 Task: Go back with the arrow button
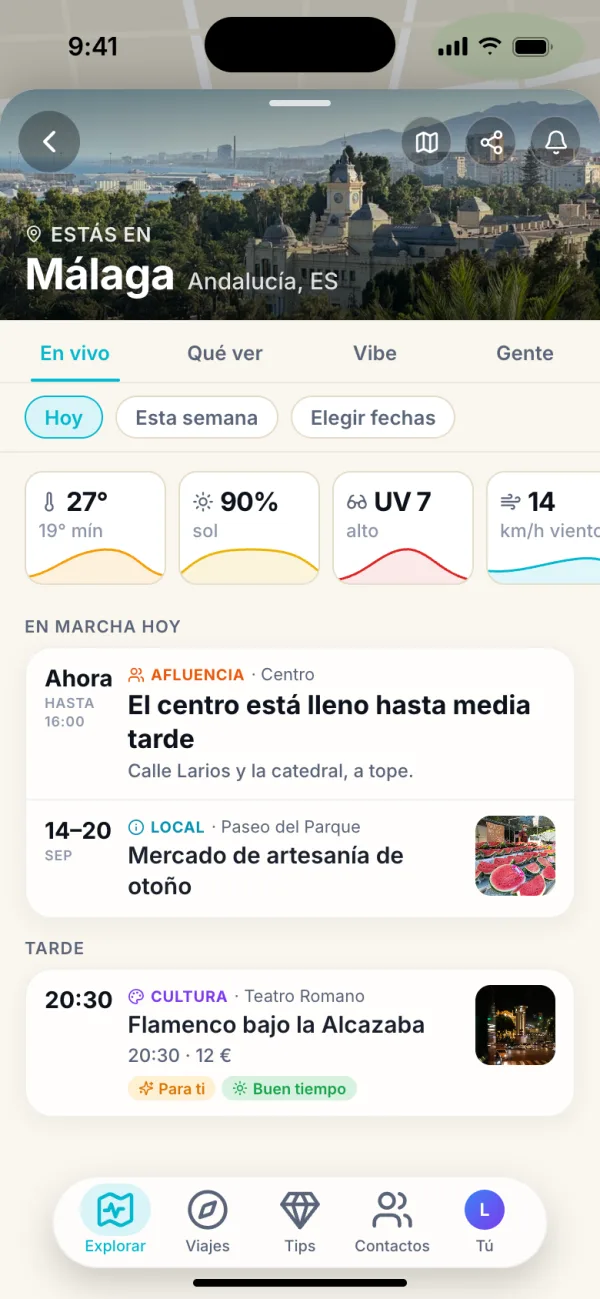click(49, 141)
